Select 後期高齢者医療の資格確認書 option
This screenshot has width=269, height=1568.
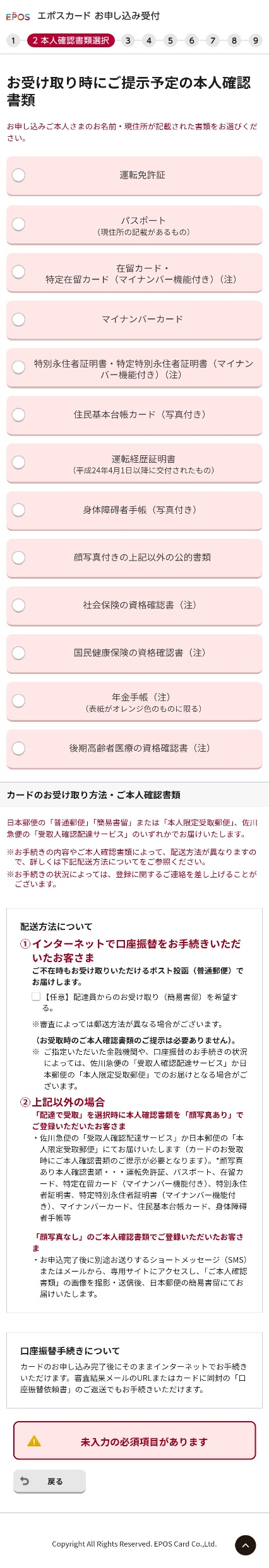tap(134, 749)
